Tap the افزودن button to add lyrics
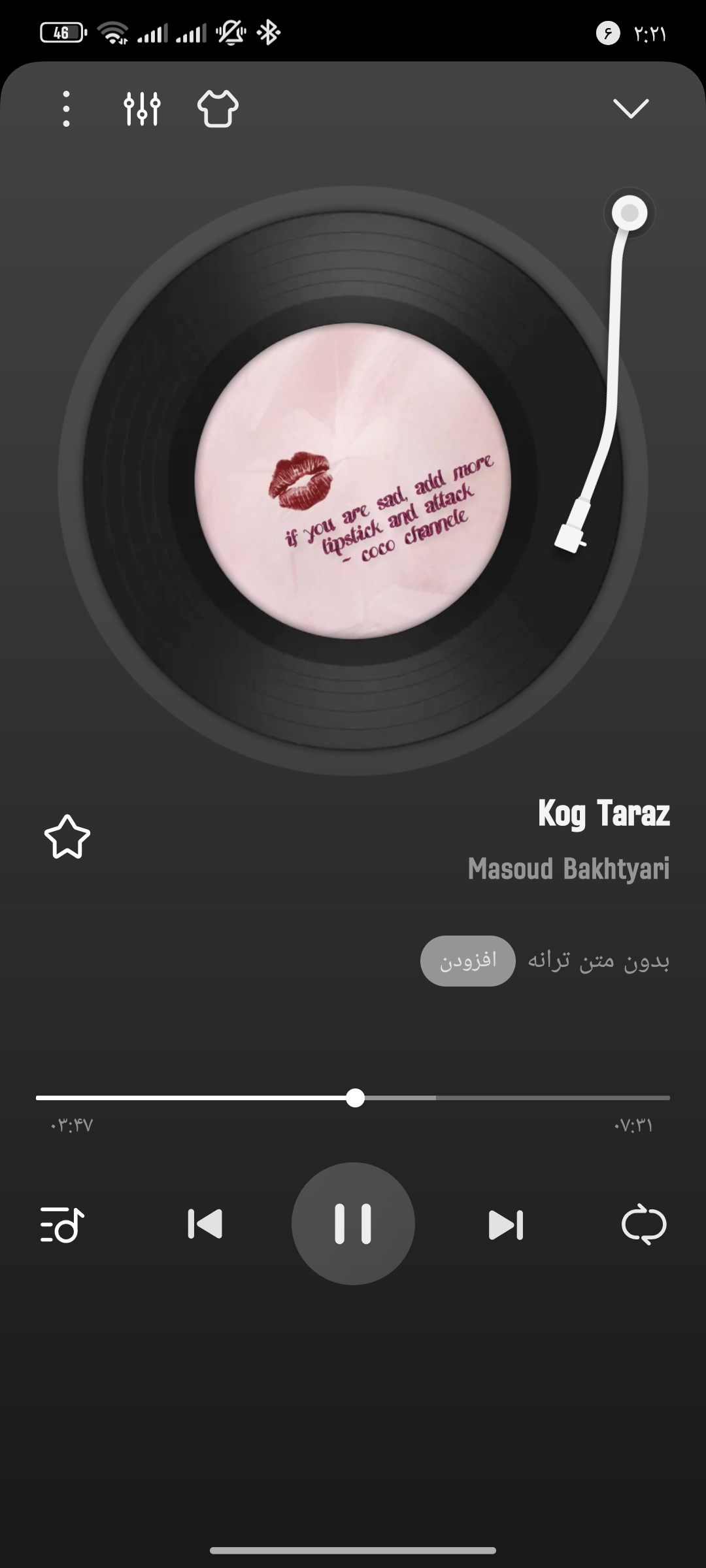This screenshot has height=1568, width=706. [x=467, y=960]
